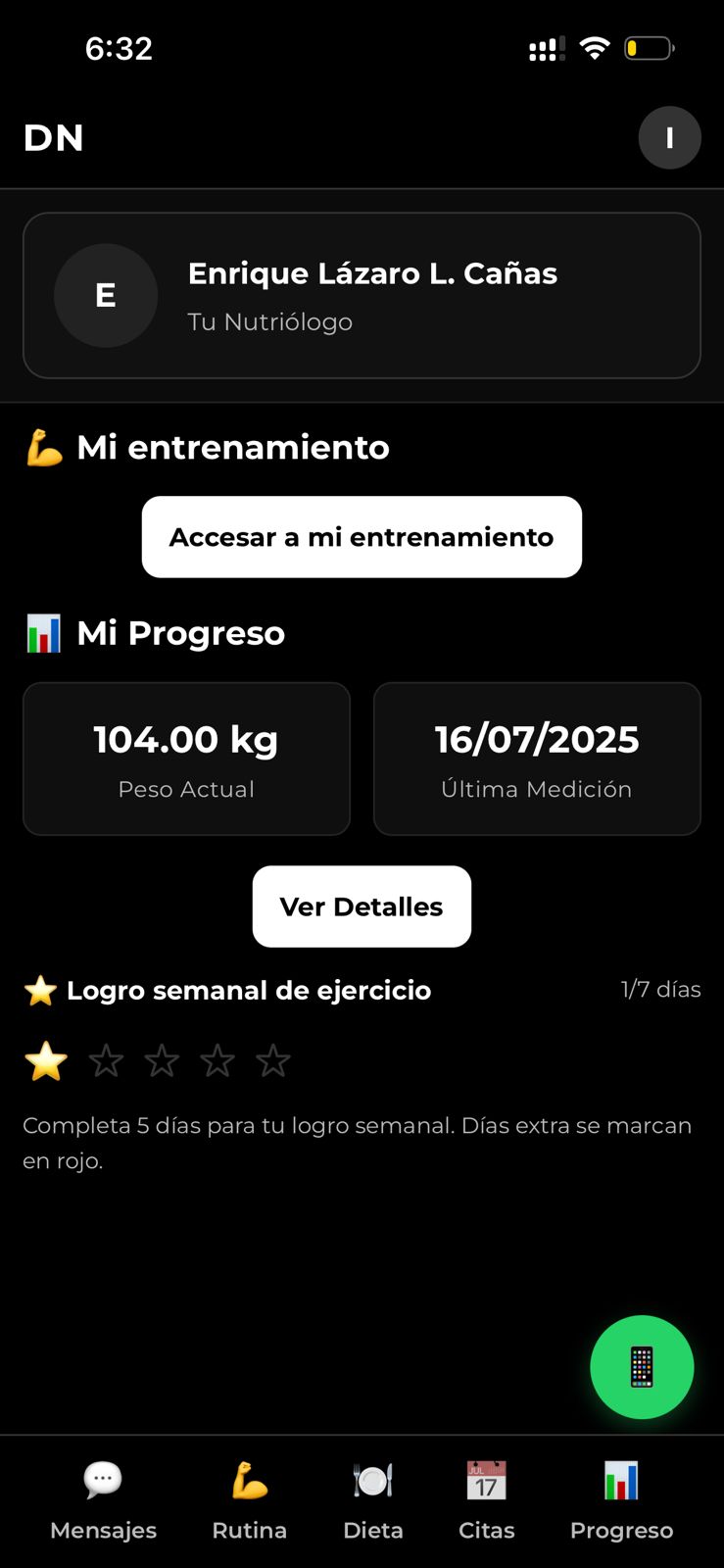724x1568 pixels.
Task: Tap the Peso Actual card showing 104.00 kg
Action: coord(186,759)
